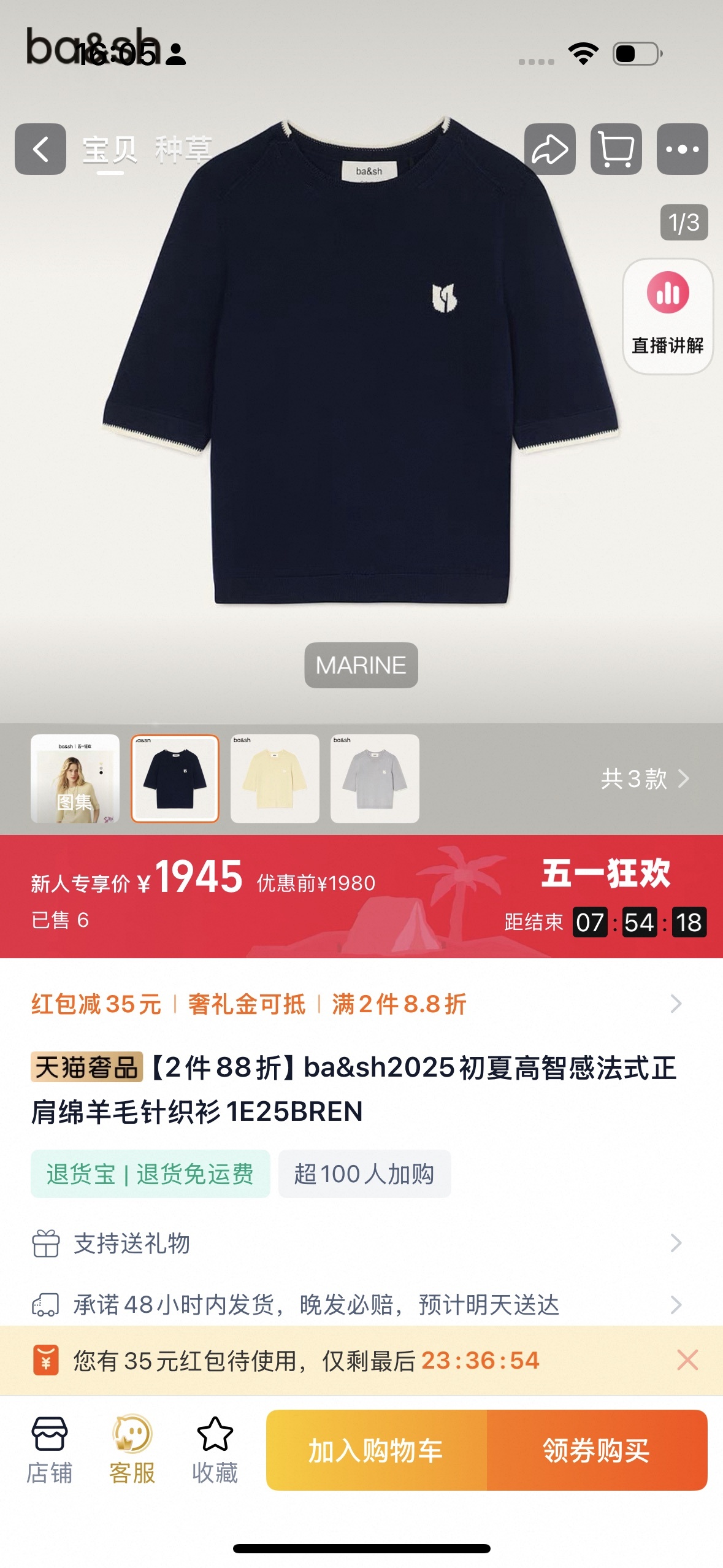This screenshot has height=1568, width=723.
Task: Go back to the previous page
Action: tap(40, 149)
